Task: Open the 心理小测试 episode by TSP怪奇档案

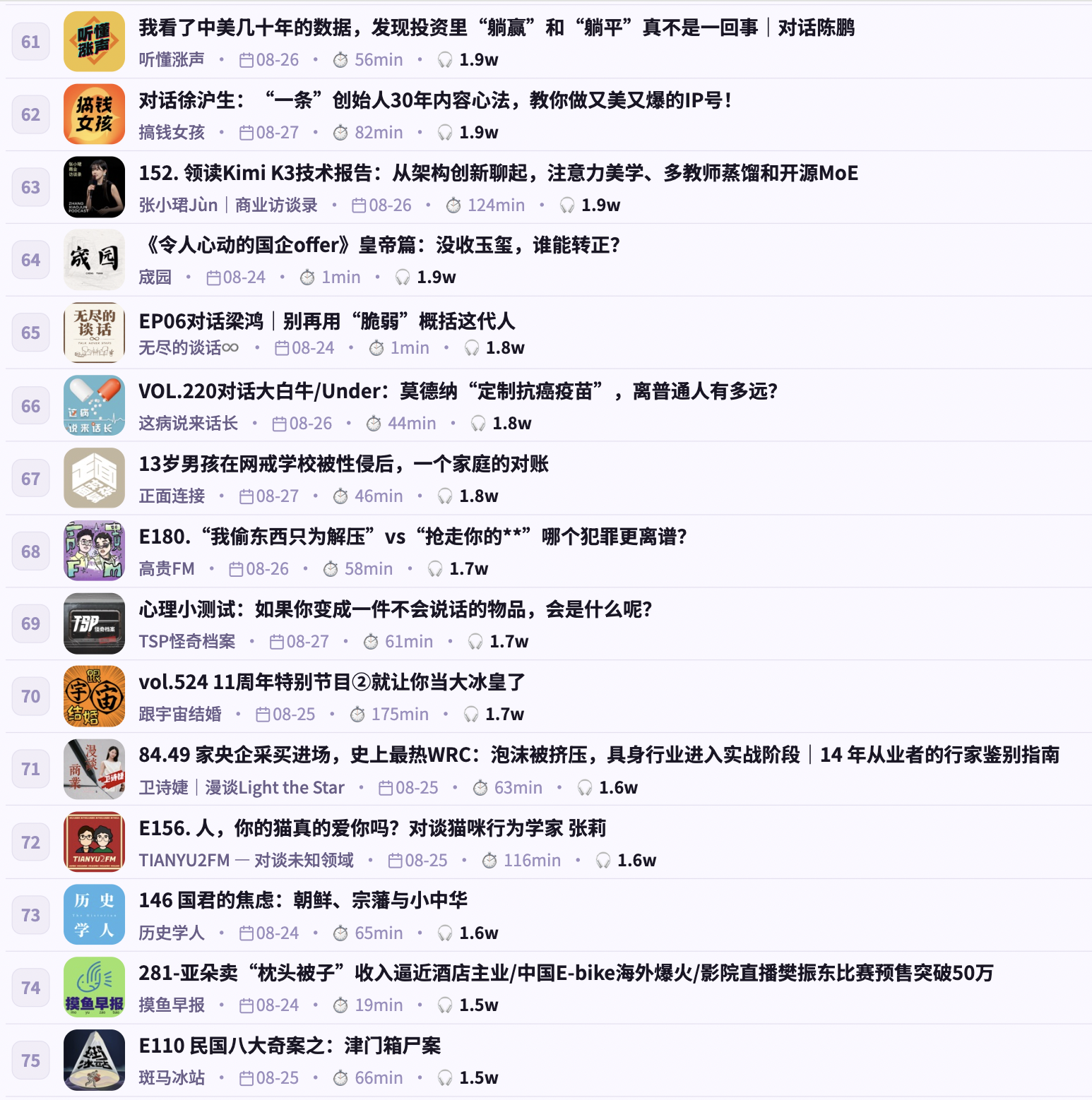Action: click(396, 609)
